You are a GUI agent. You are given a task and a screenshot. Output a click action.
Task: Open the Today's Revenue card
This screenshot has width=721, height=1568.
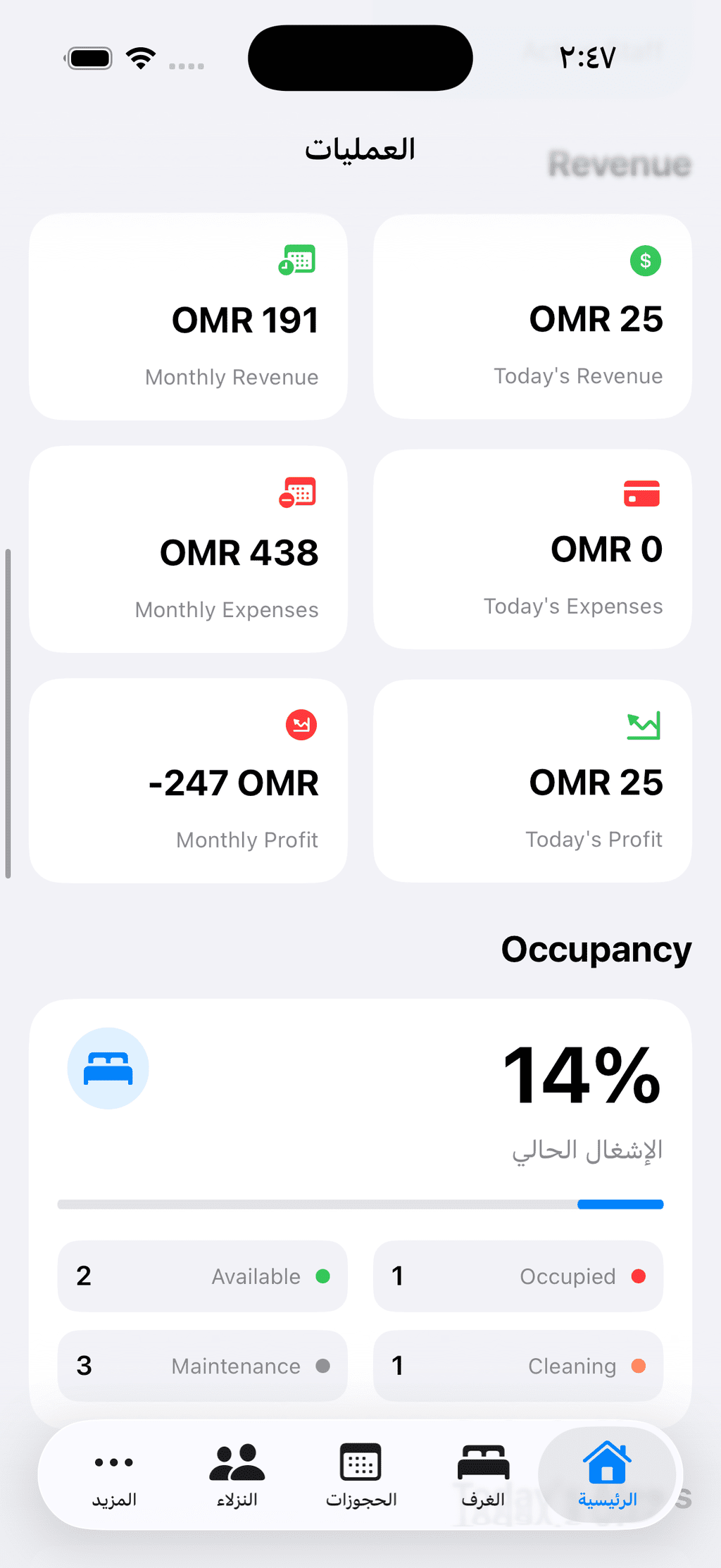pos(532,317)
